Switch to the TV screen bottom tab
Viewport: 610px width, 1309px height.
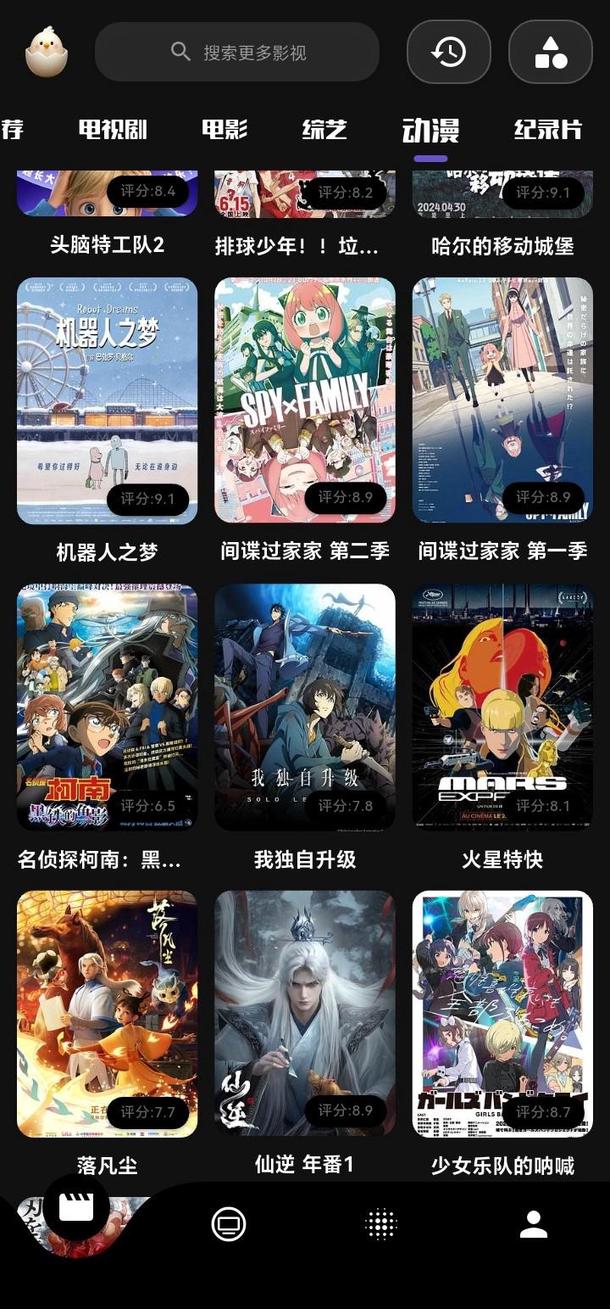(x=229, y=1224)
